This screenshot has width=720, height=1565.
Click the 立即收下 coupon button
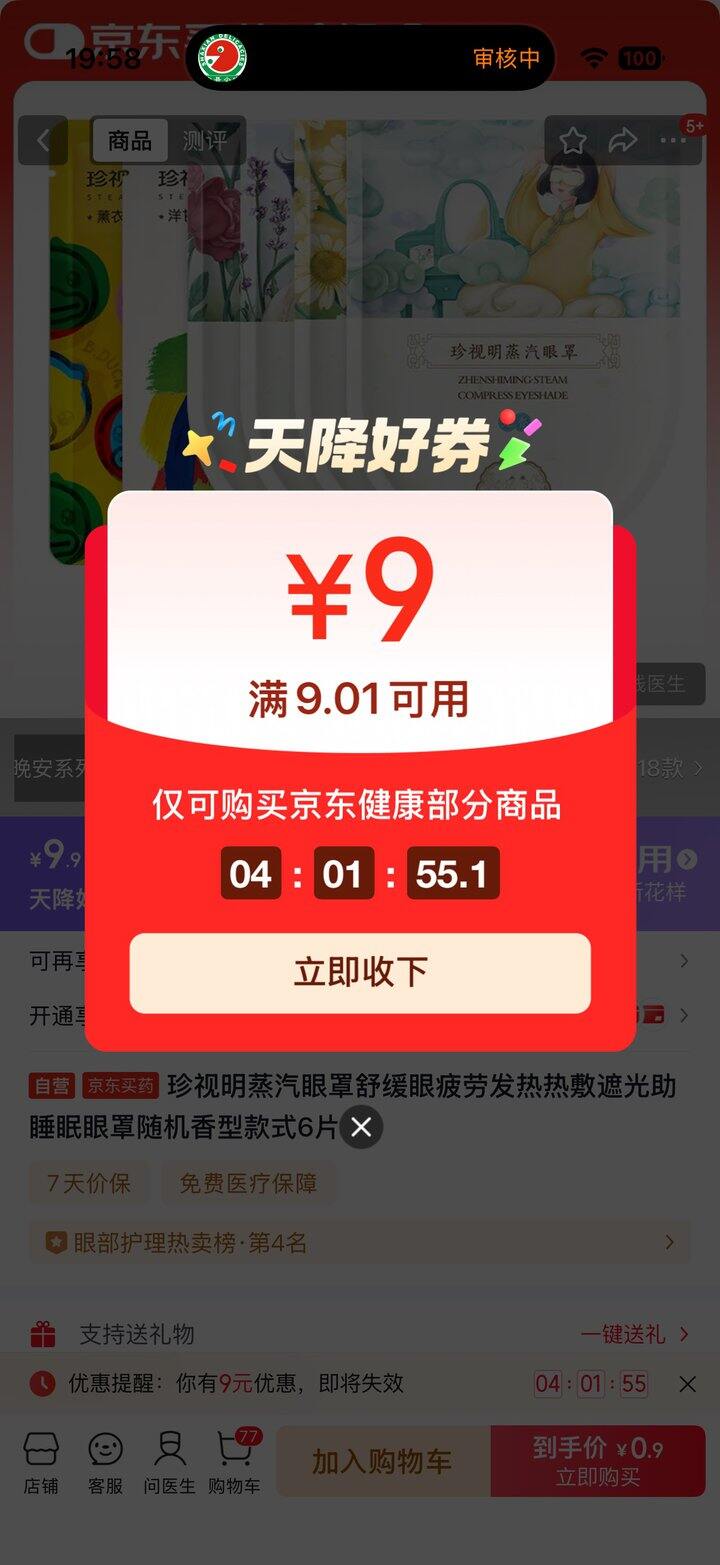(359, 972)
